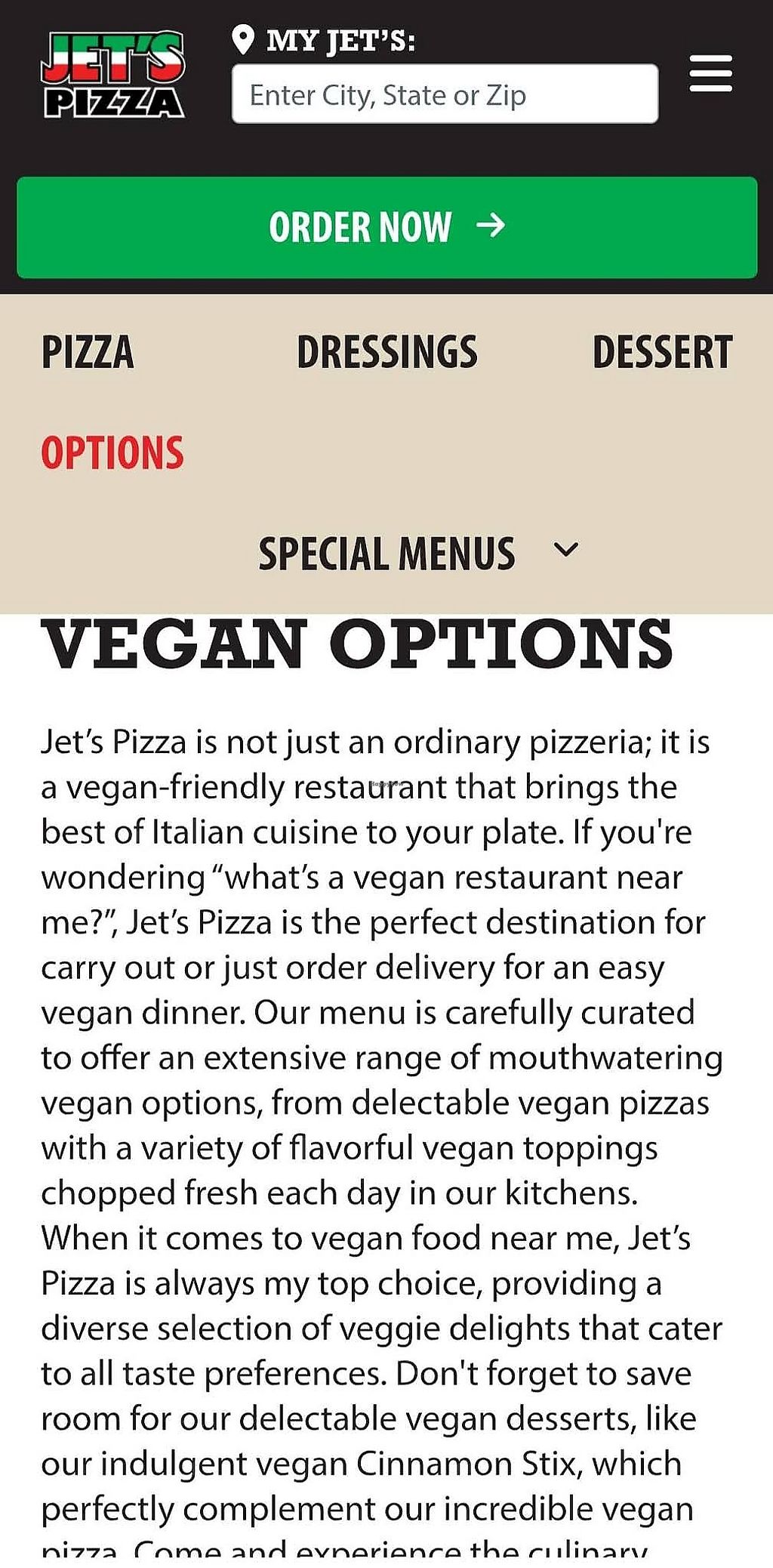This screenshot has width=773, height=1568.
Task: Tap the city, state or zip field
Action: tap(445, 94)
